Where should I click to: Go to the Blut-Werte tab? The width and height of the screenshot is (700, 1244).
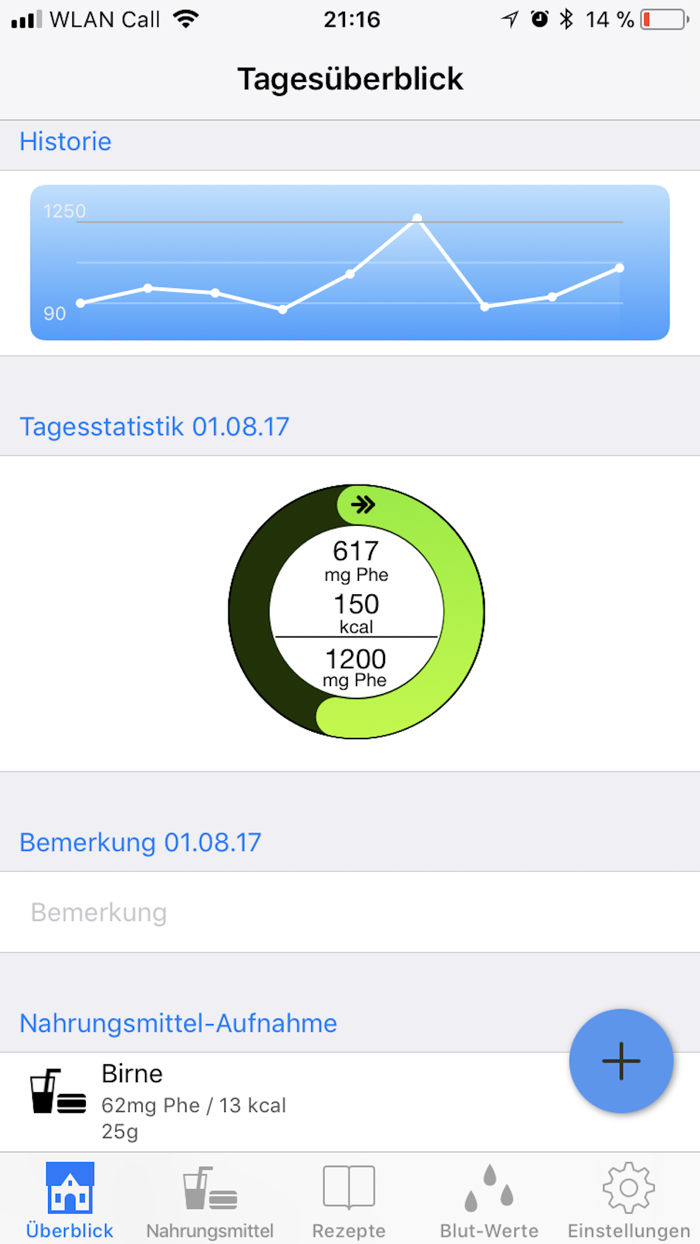(x=489, y=1201)
